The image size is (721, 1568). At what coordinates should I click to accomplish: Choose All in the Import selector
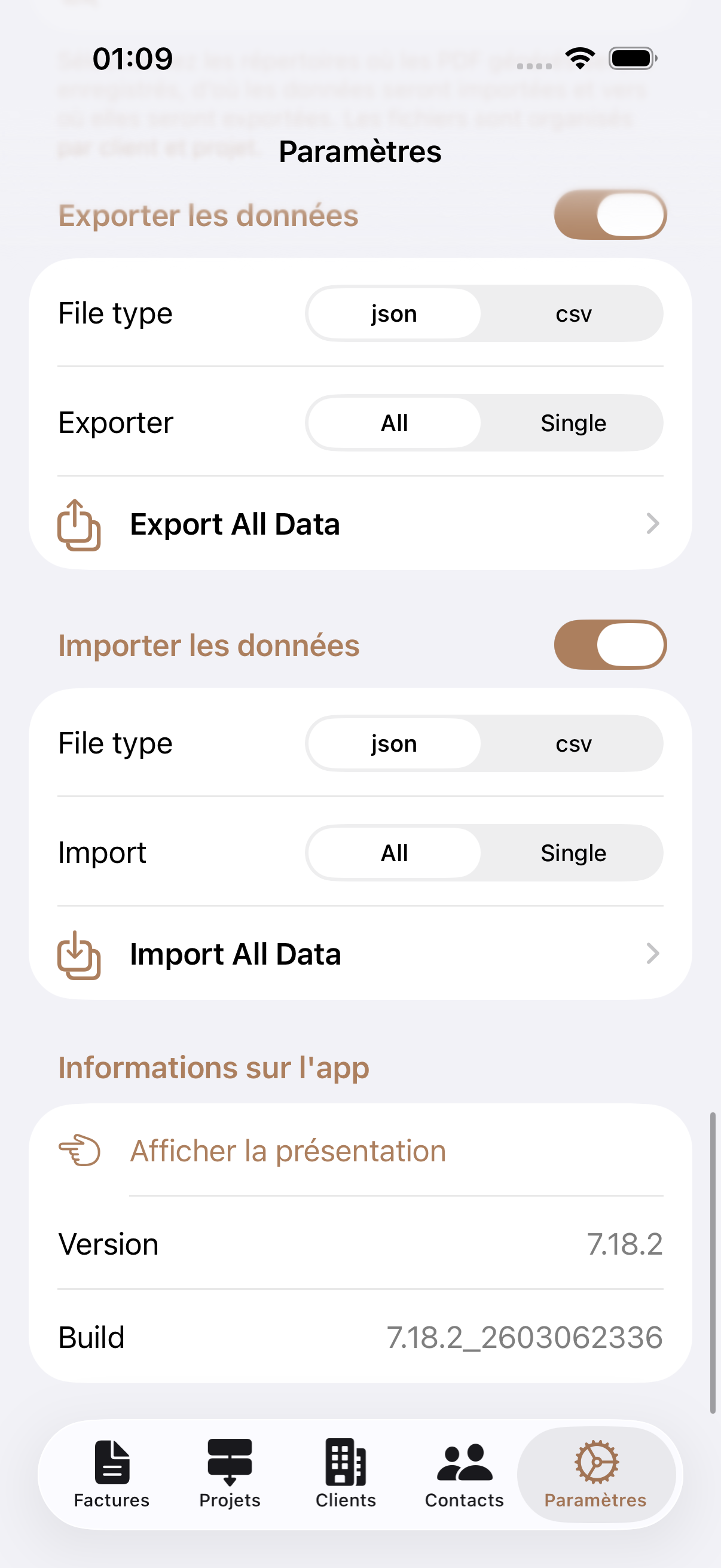point(393,853)
